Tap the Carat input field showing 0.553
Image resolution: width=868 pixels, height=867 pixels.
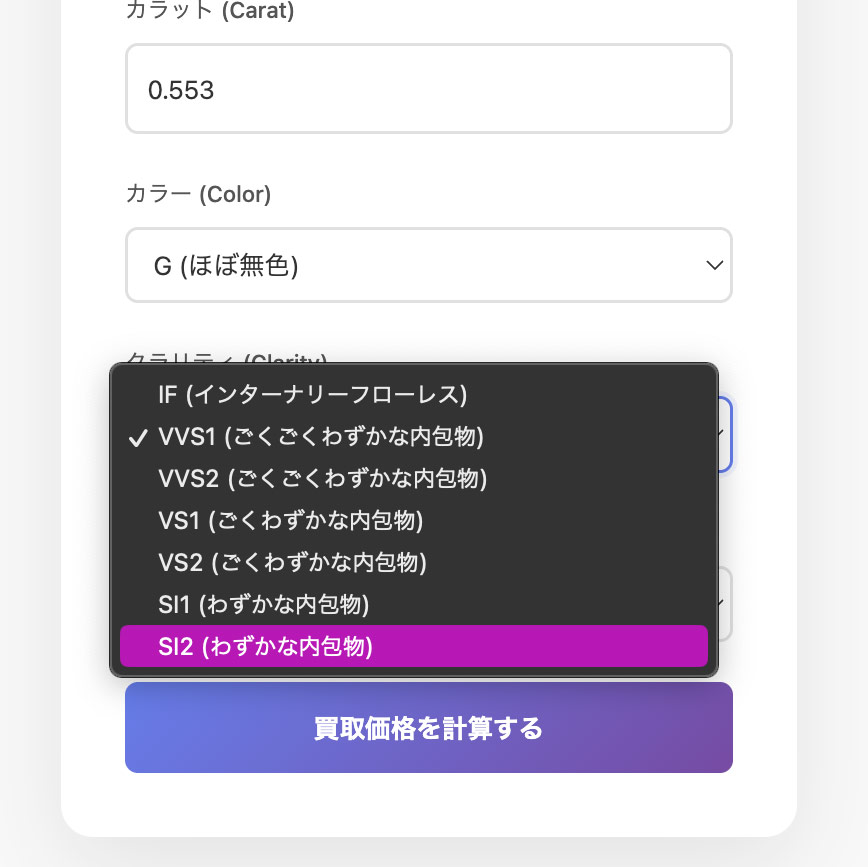coord(428,89)
